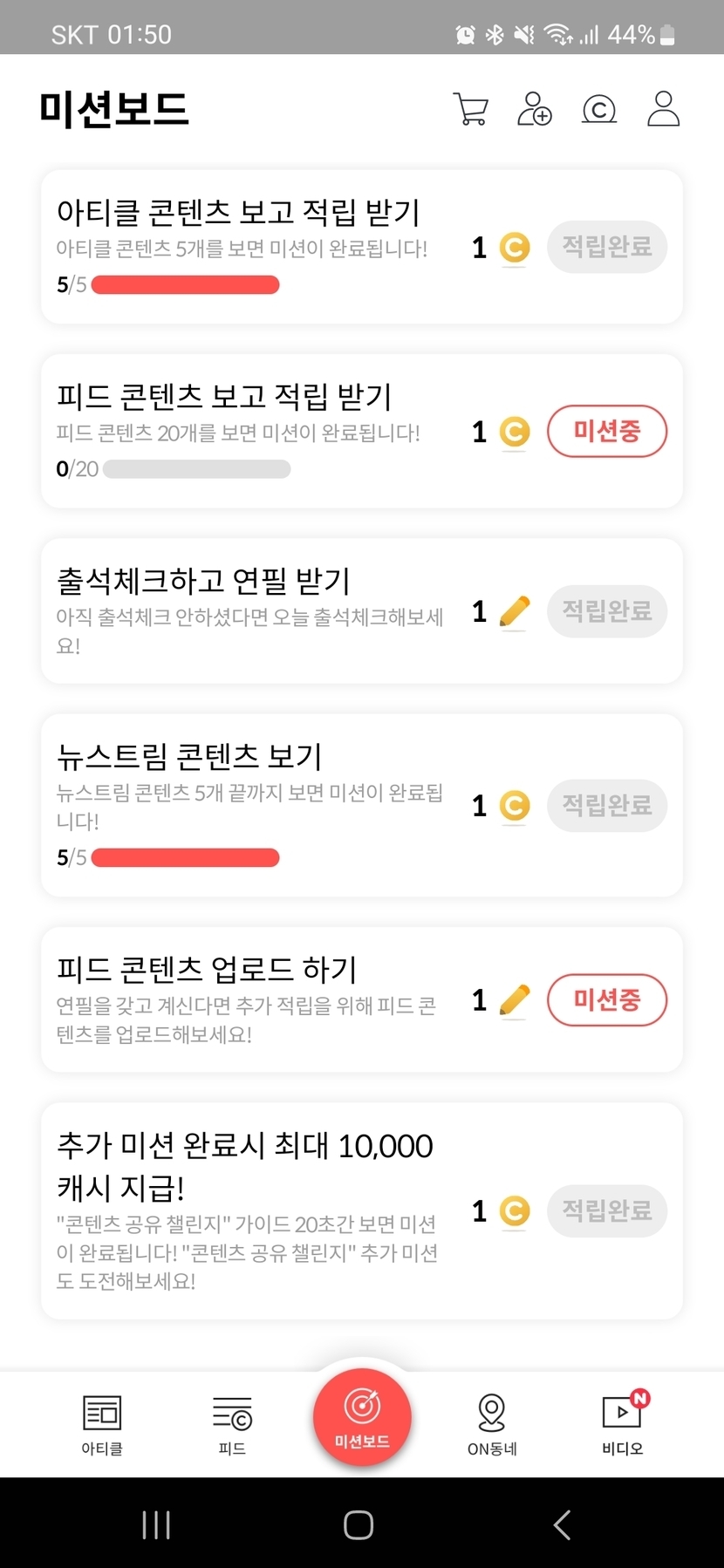Tap 미션중 button for 피드 콘텐츠 업로드 하기
The height and width of the screenshot is (1568, 724).
coord(606,999)
